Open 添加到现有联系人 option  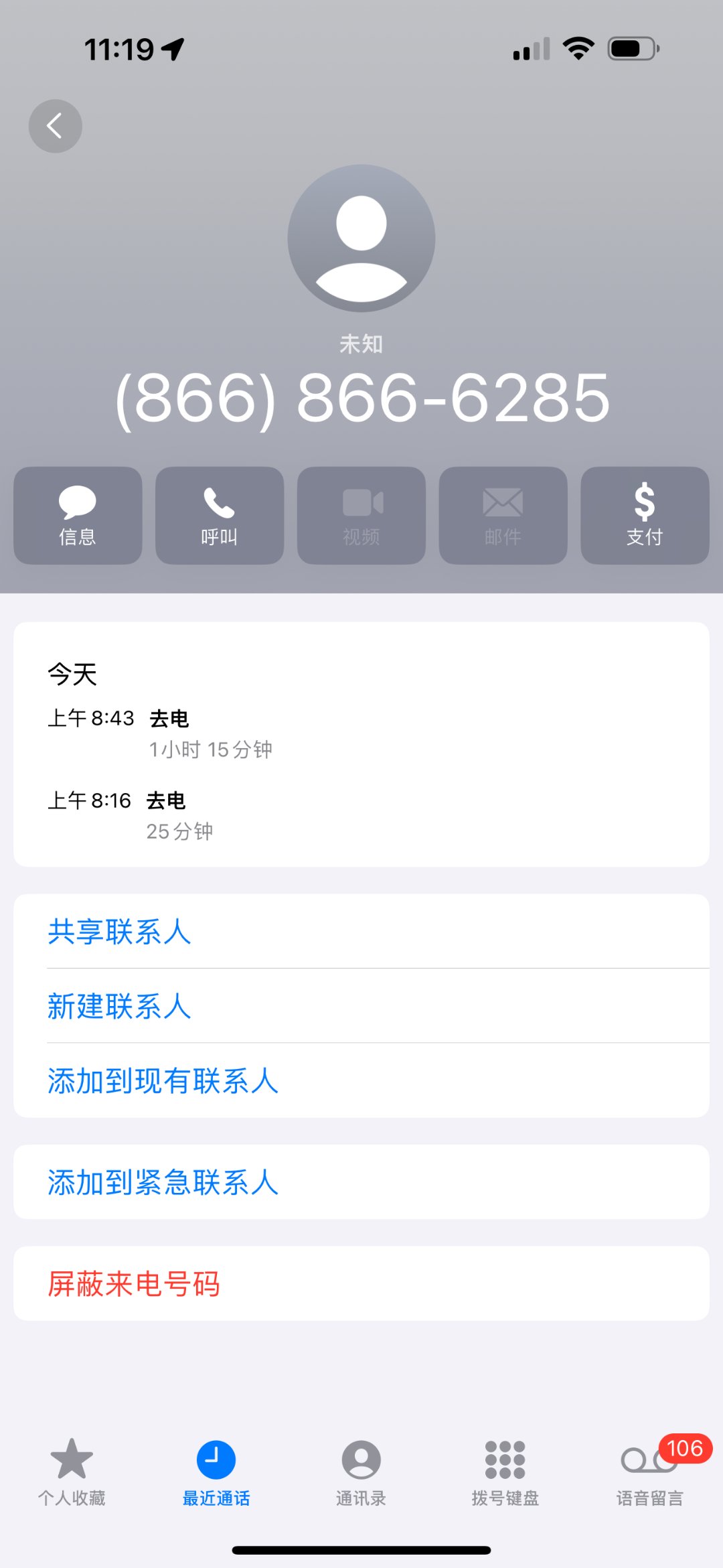[x=163, y=1080]
